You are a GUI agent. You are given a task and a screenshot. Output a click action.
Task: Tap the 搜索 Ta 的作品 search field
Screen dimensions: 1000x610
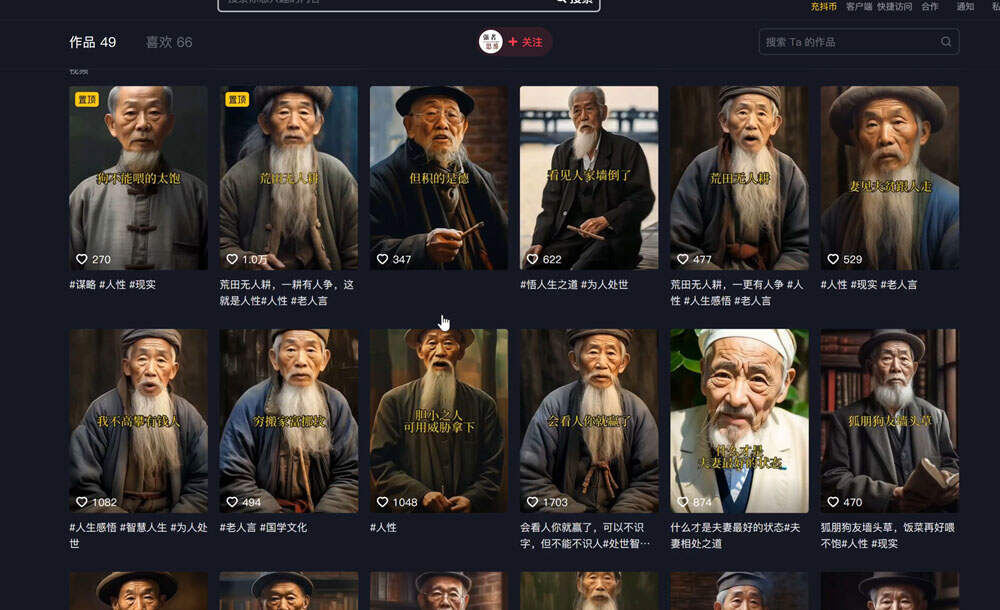850,42
